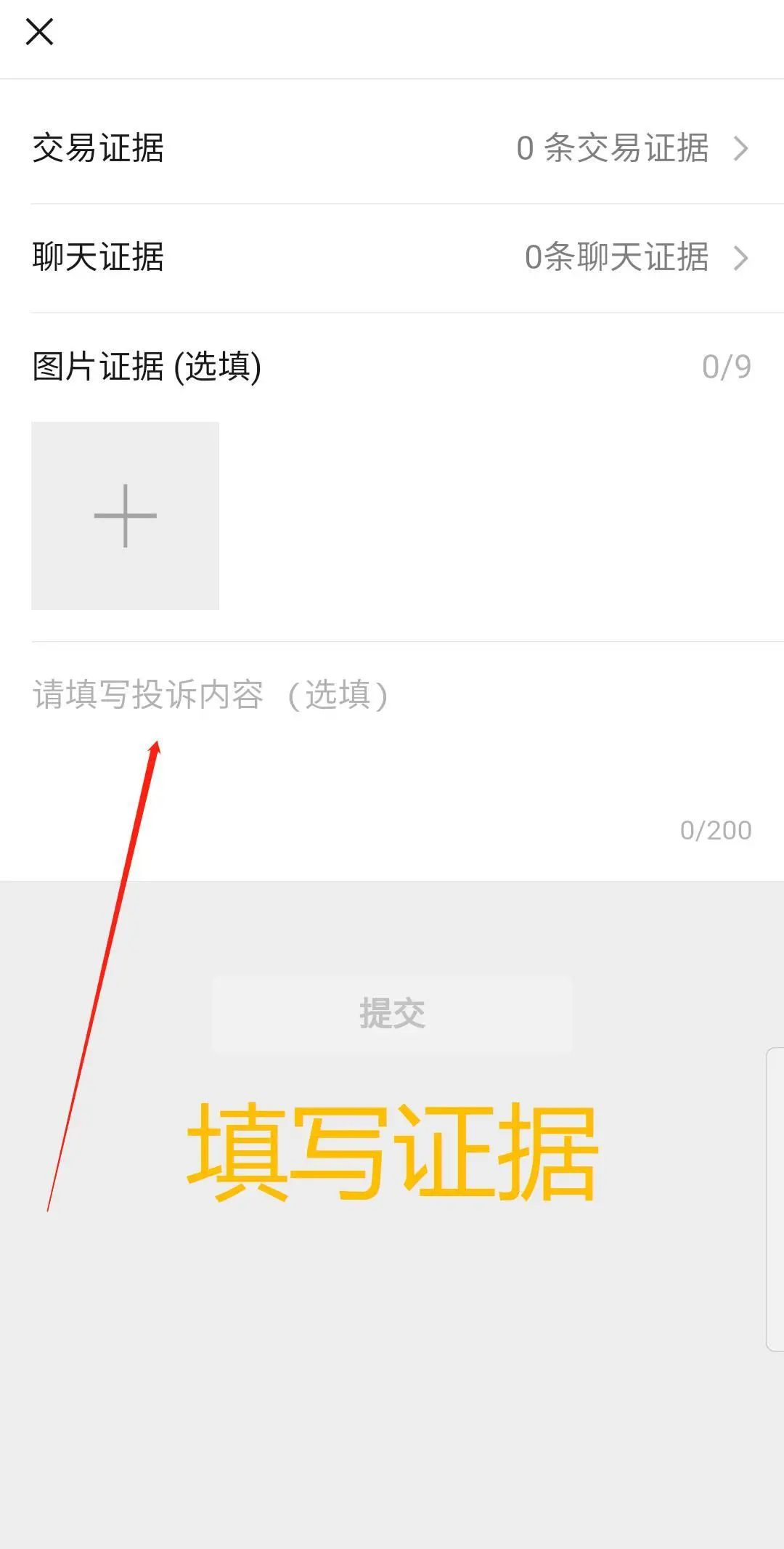This screenshot has height=1549, width=784.
Task: Open the 聊天证据 row
Action: point(392,258)
